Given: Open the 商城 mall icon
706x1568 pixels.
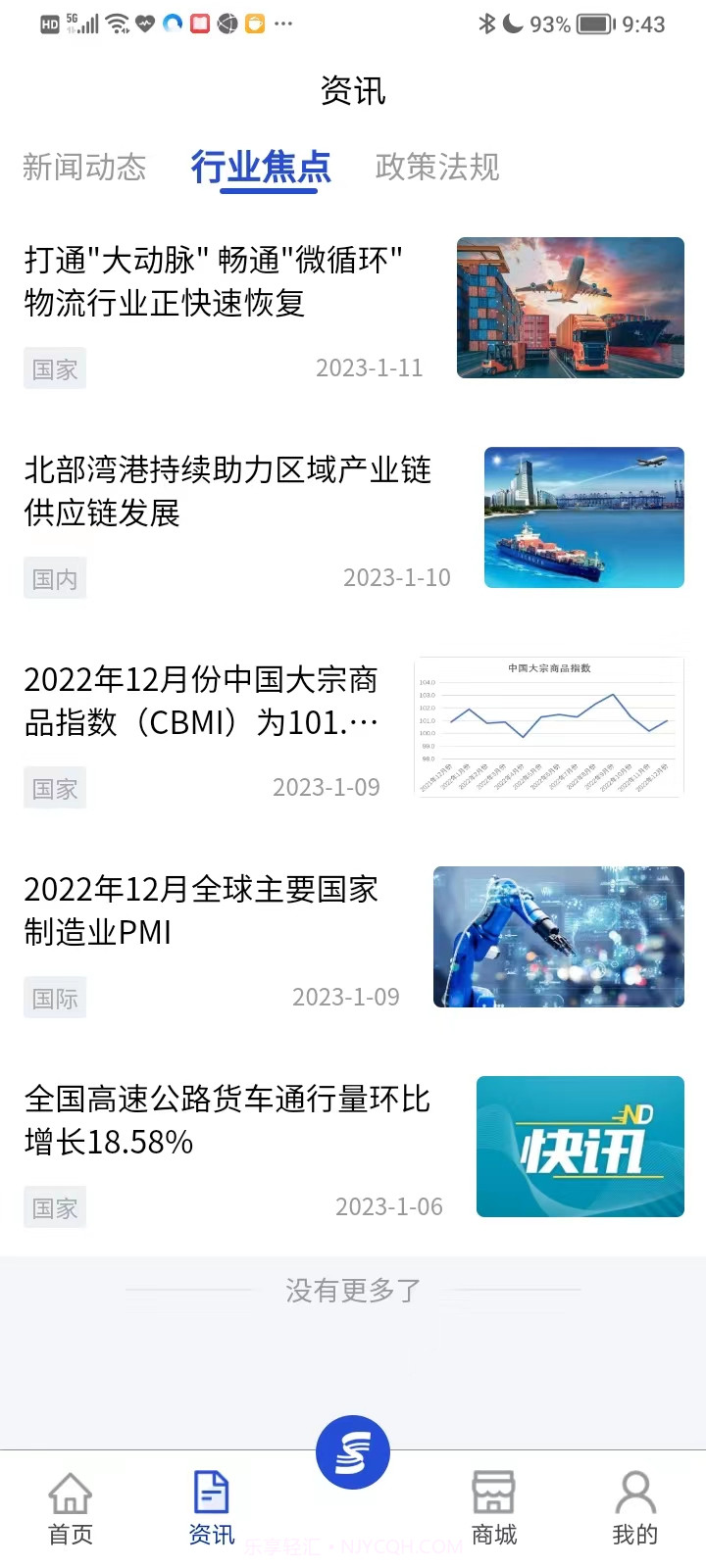Looking at the screenshot, I should click(493, 1494).
